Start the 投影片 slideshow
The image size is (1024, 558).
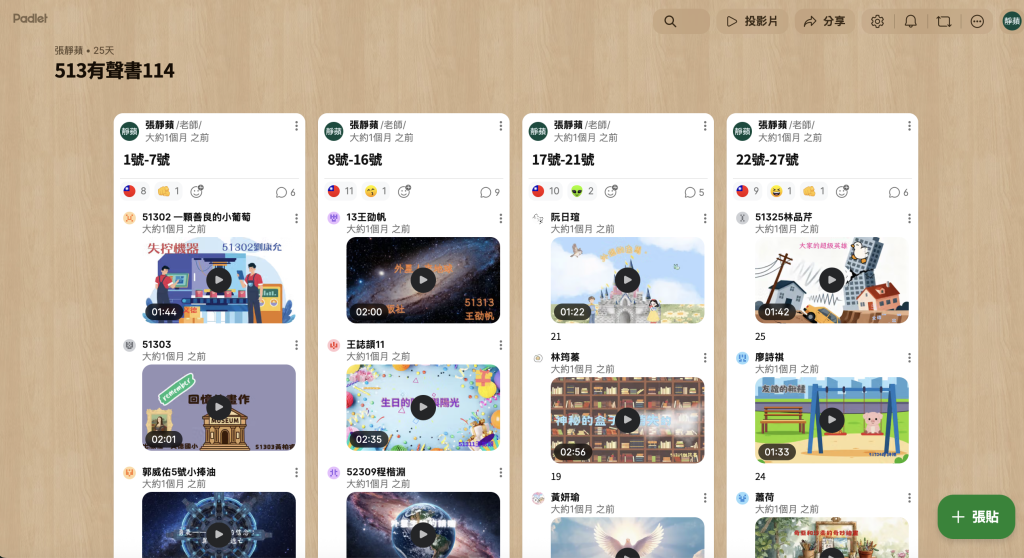pyautogui.click(x=752, y=22)
